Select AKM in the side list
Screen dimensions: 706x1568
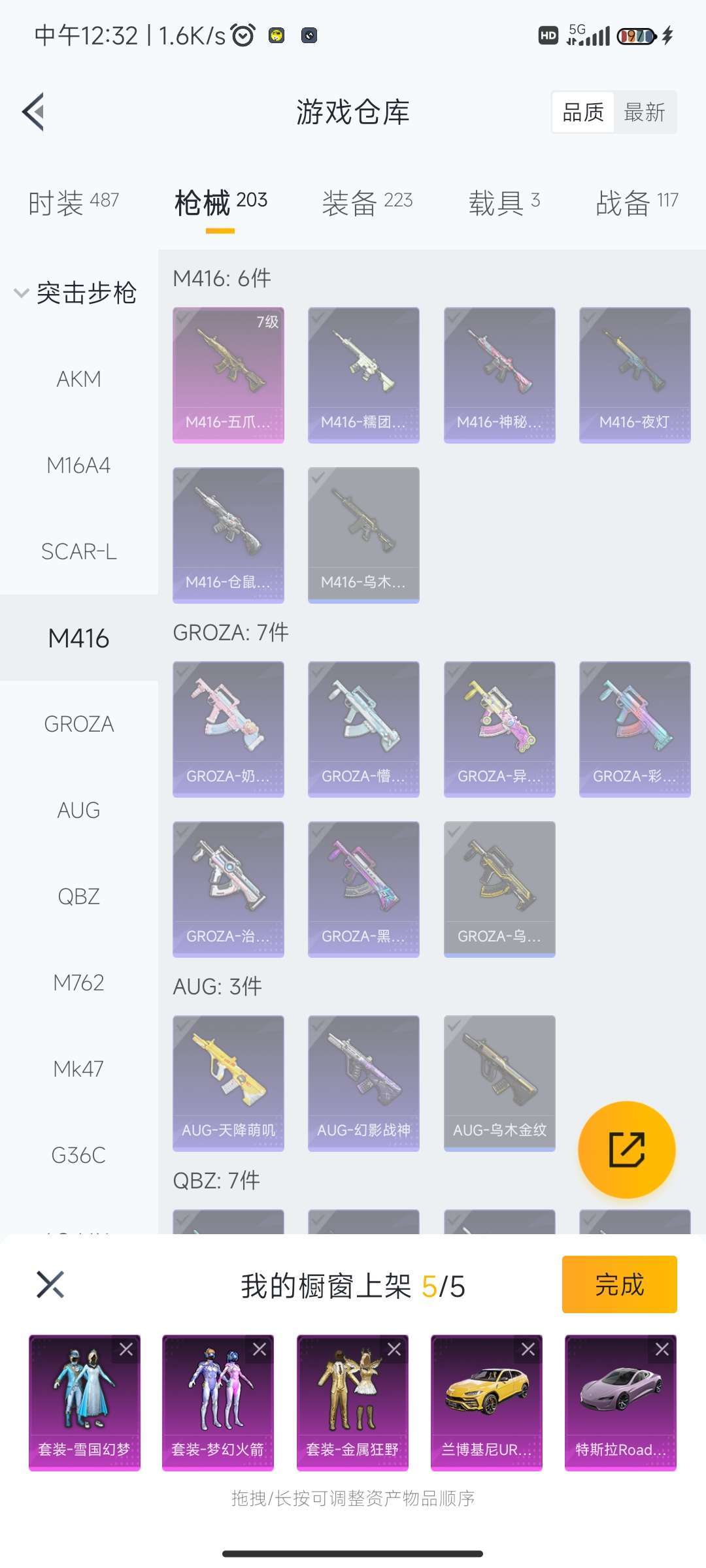78,379
